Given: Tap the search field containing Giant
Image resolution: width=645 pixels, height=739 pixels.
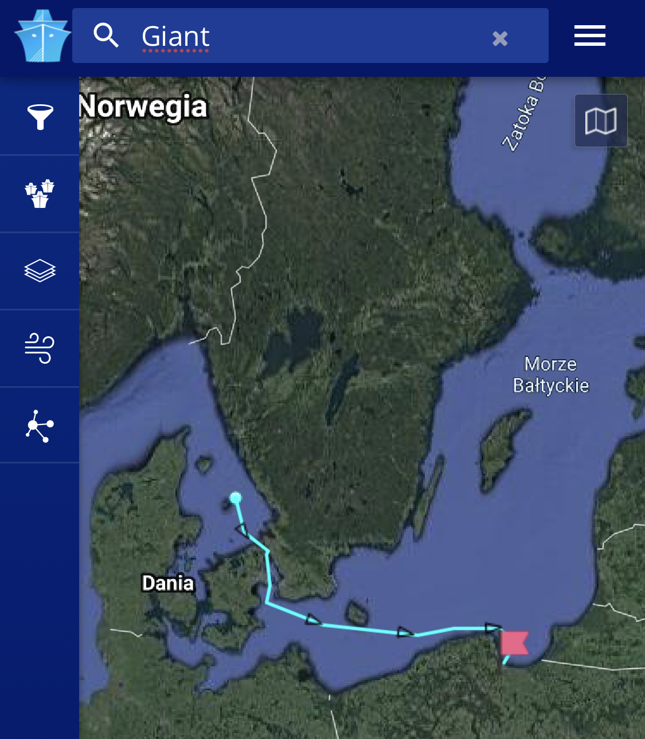Looking at the screenshot, I should click(x=300, y=37).
